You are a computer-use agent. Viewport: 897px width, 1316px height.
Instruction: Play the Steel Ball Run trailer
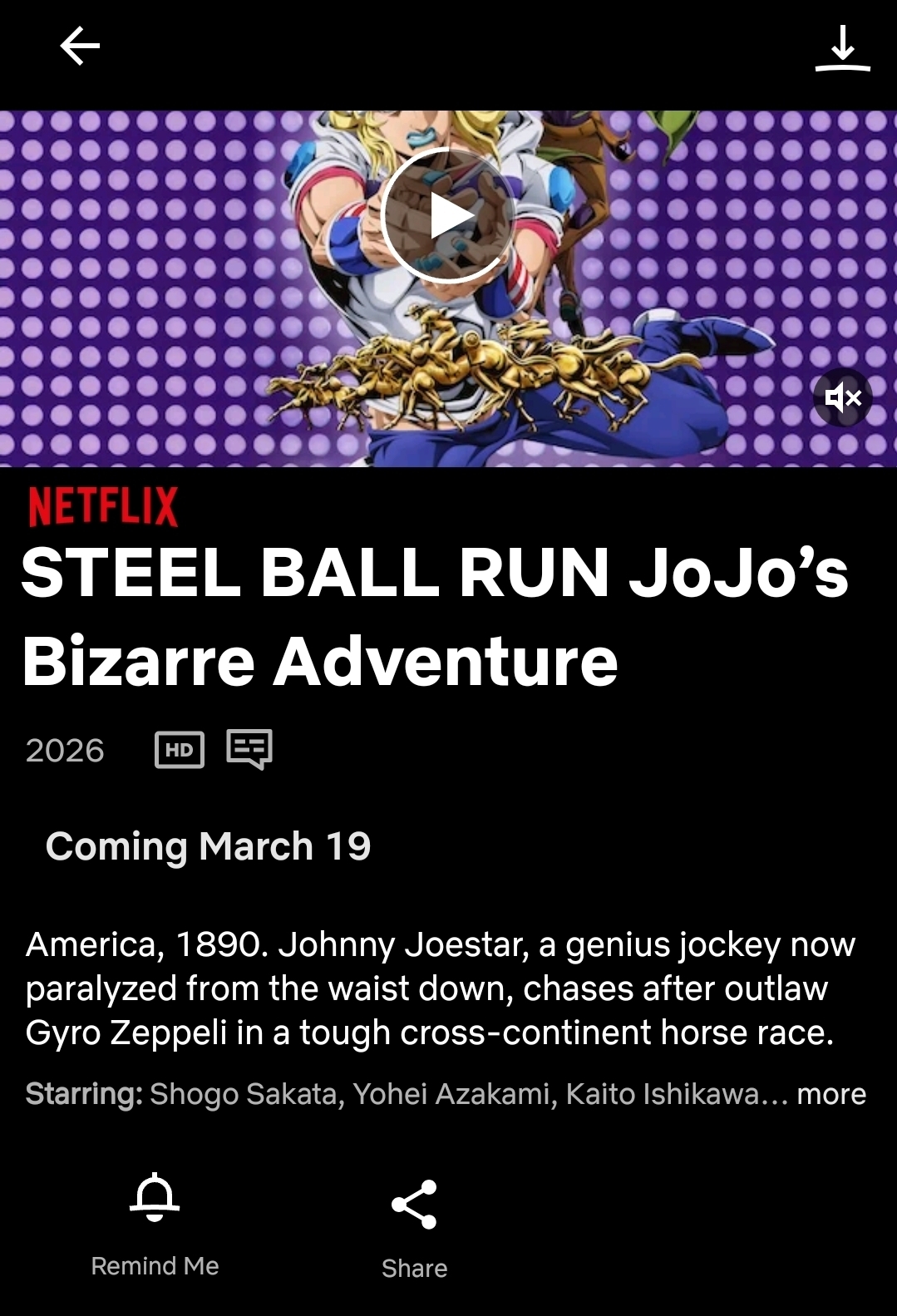pyautogui.click(x=450, y=217)
